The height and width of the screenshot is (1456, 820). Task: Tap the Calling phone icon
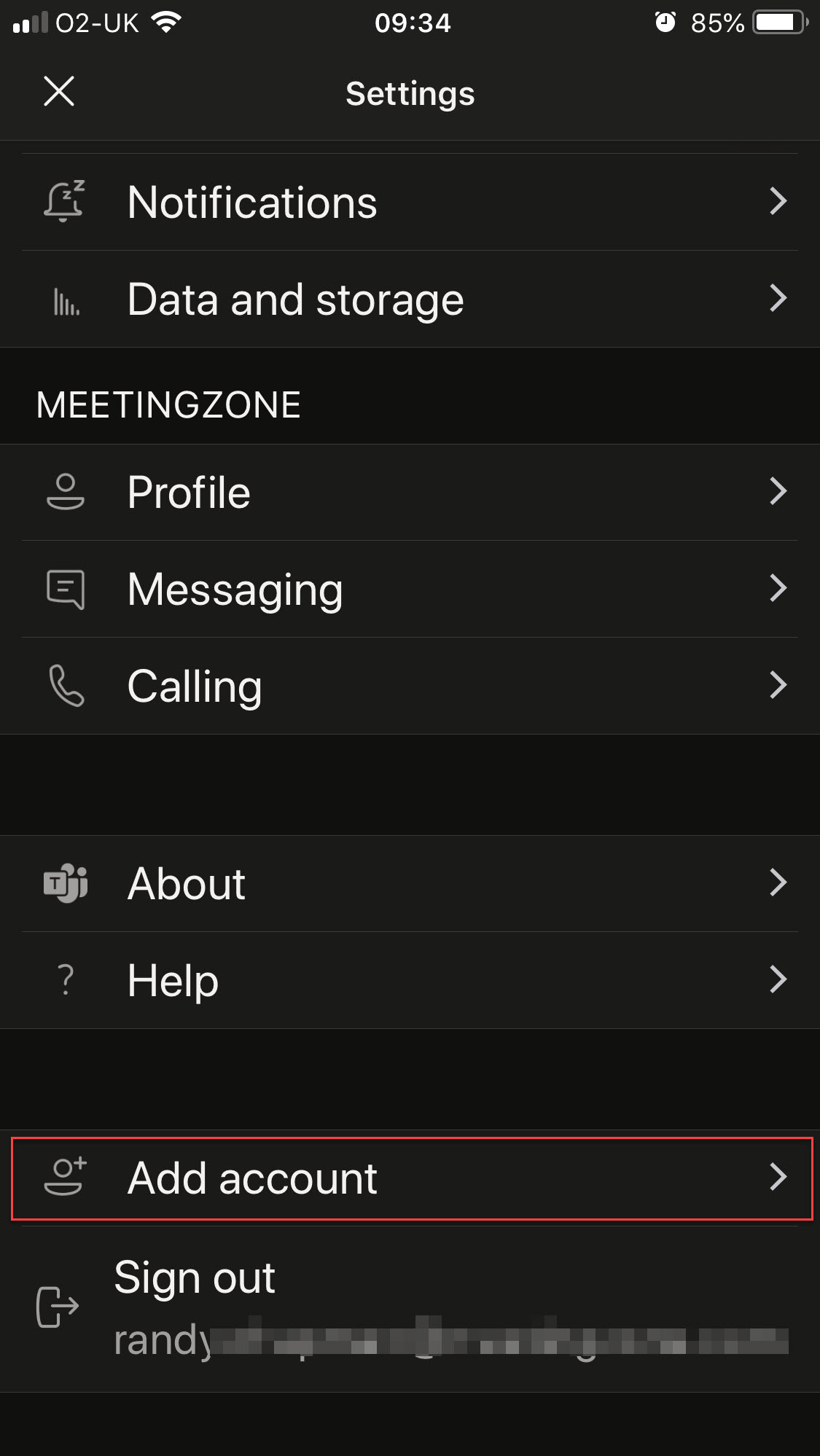point(64,686)
